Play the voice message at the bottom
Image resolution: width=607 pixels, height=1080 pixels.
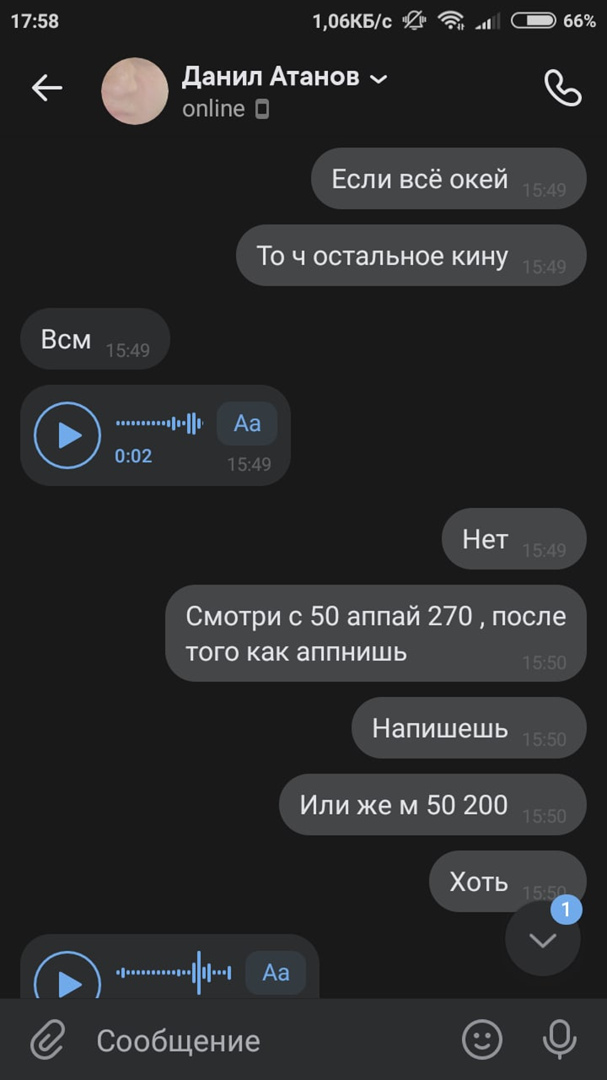[68, 979]
